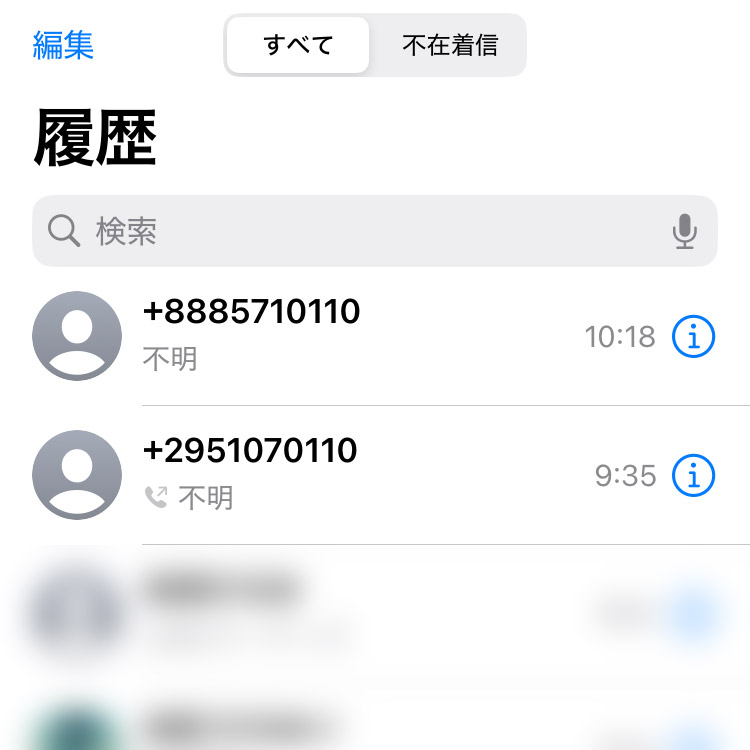
Task: Tap the 編集 edit button
Action: pyautogui.click(x=63, y=45)
